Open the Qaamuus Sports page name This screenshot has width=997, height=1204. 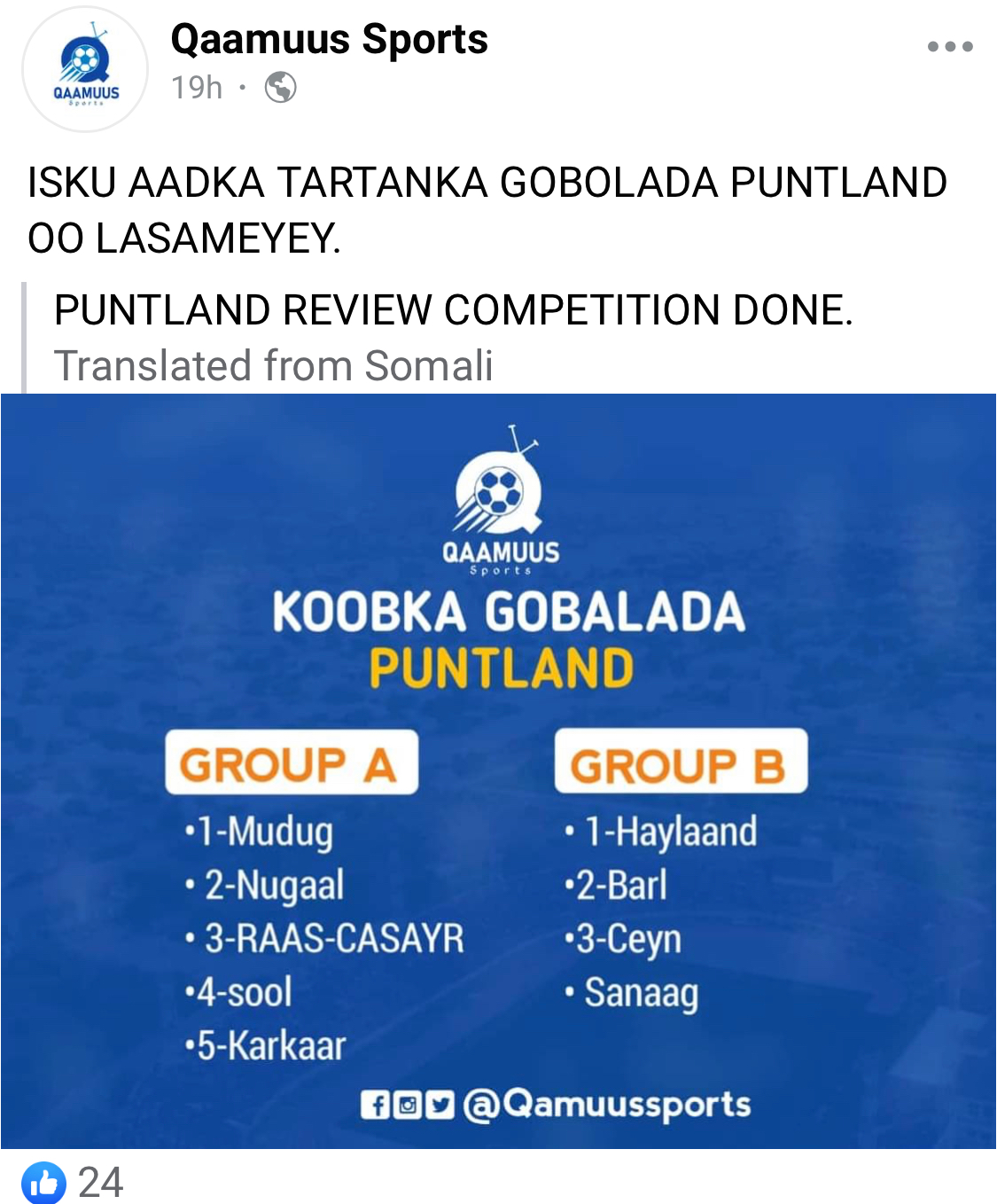point(329,40)
